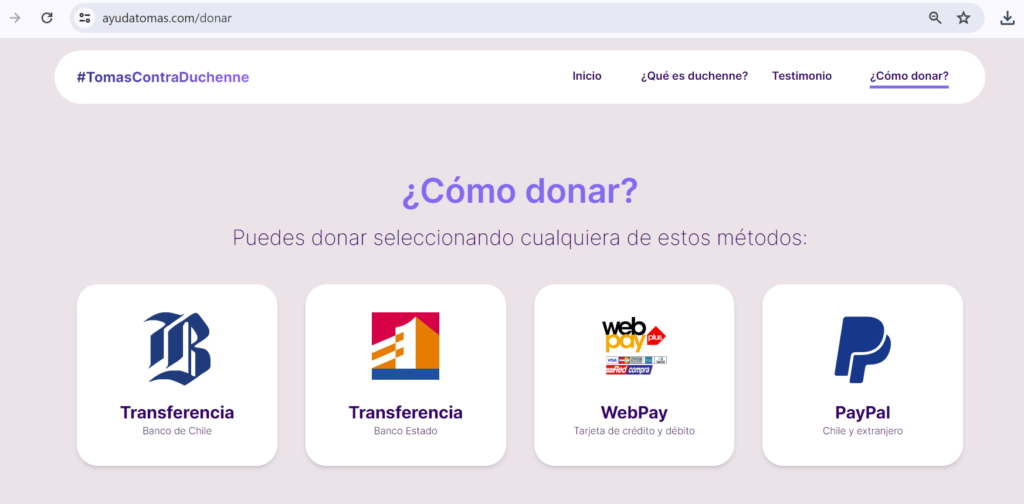Go forward in browser history
Viewport: 1024px width, 504px height.
click(15, 18)
